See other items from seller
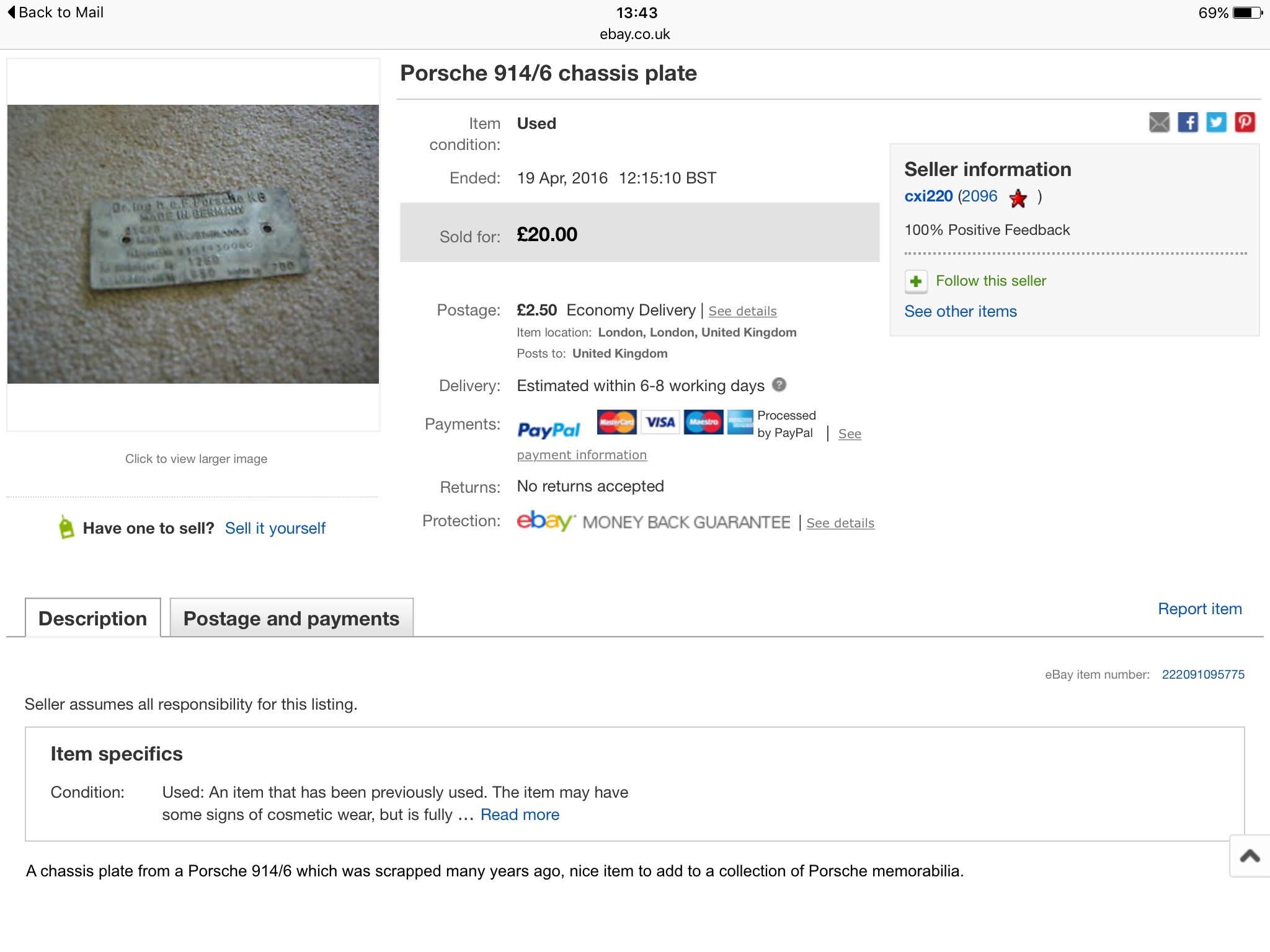Image resolution: width=1270 pixels, height=952 pixels. 961,311
